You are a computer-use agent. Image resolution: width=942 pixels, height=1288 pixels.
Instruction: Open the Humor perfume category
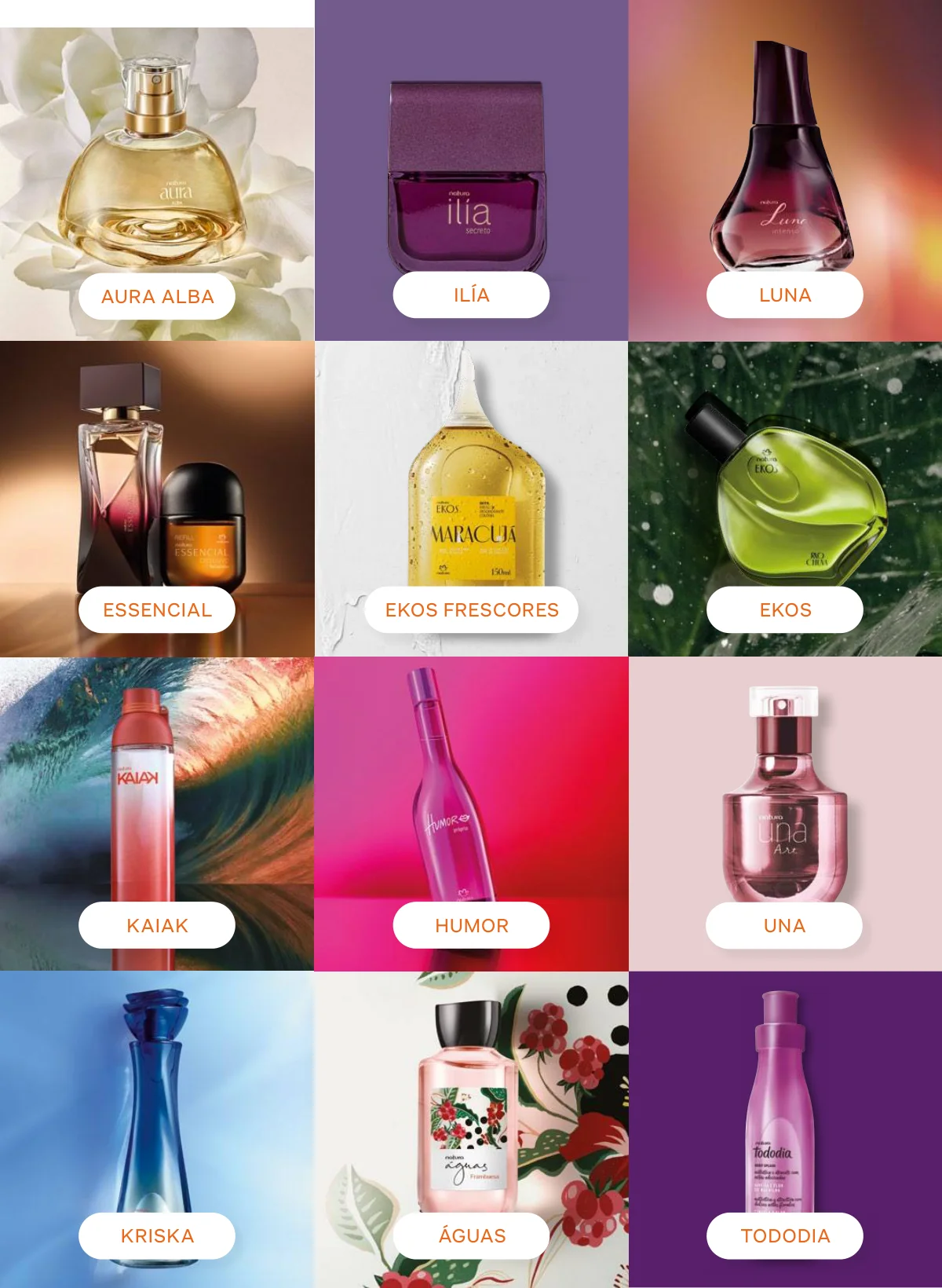point(471,925)
